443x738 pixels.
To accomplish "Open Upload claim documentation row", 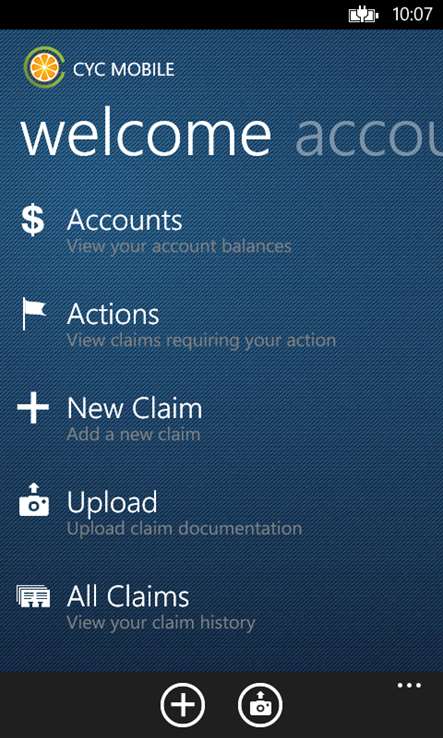I will 160,513.
